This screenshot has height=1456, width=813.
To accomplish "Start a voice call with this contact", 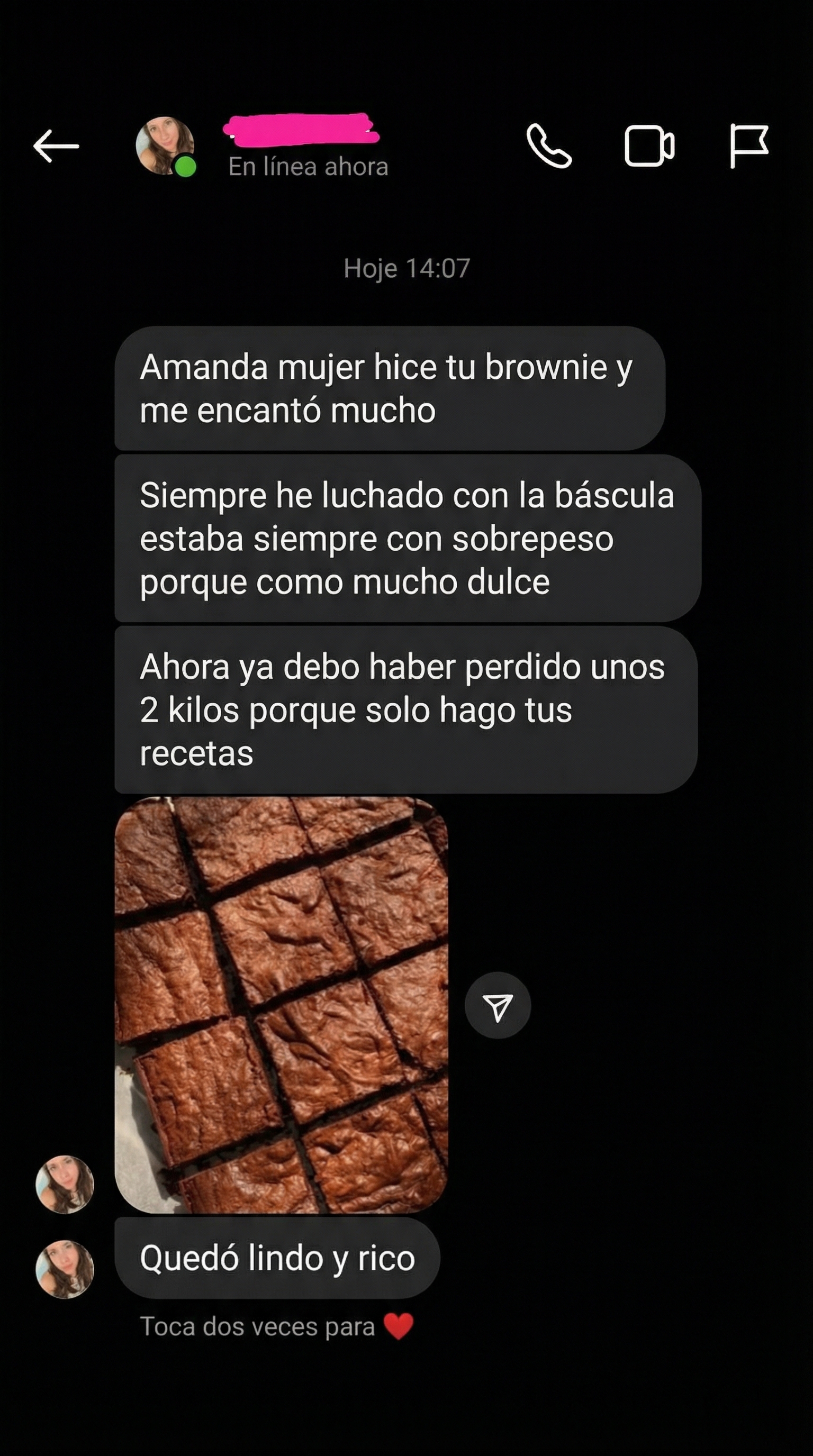I will (551, 146).
